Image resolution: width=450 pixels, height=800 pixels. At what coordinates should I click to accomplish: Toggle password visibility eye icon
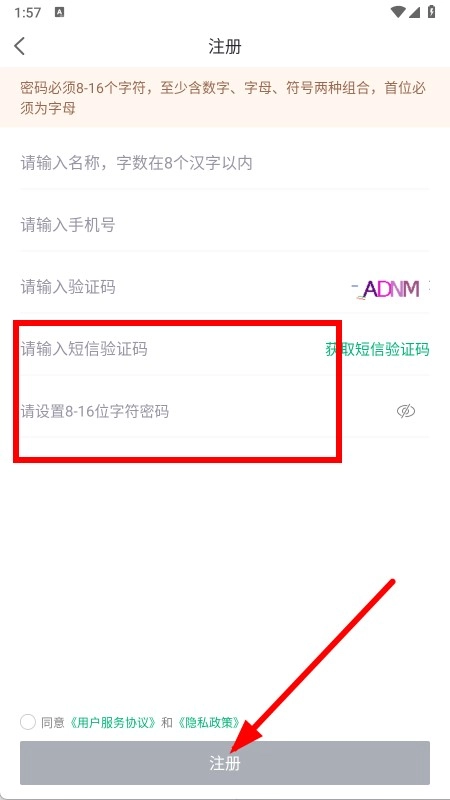pos(406,411)
